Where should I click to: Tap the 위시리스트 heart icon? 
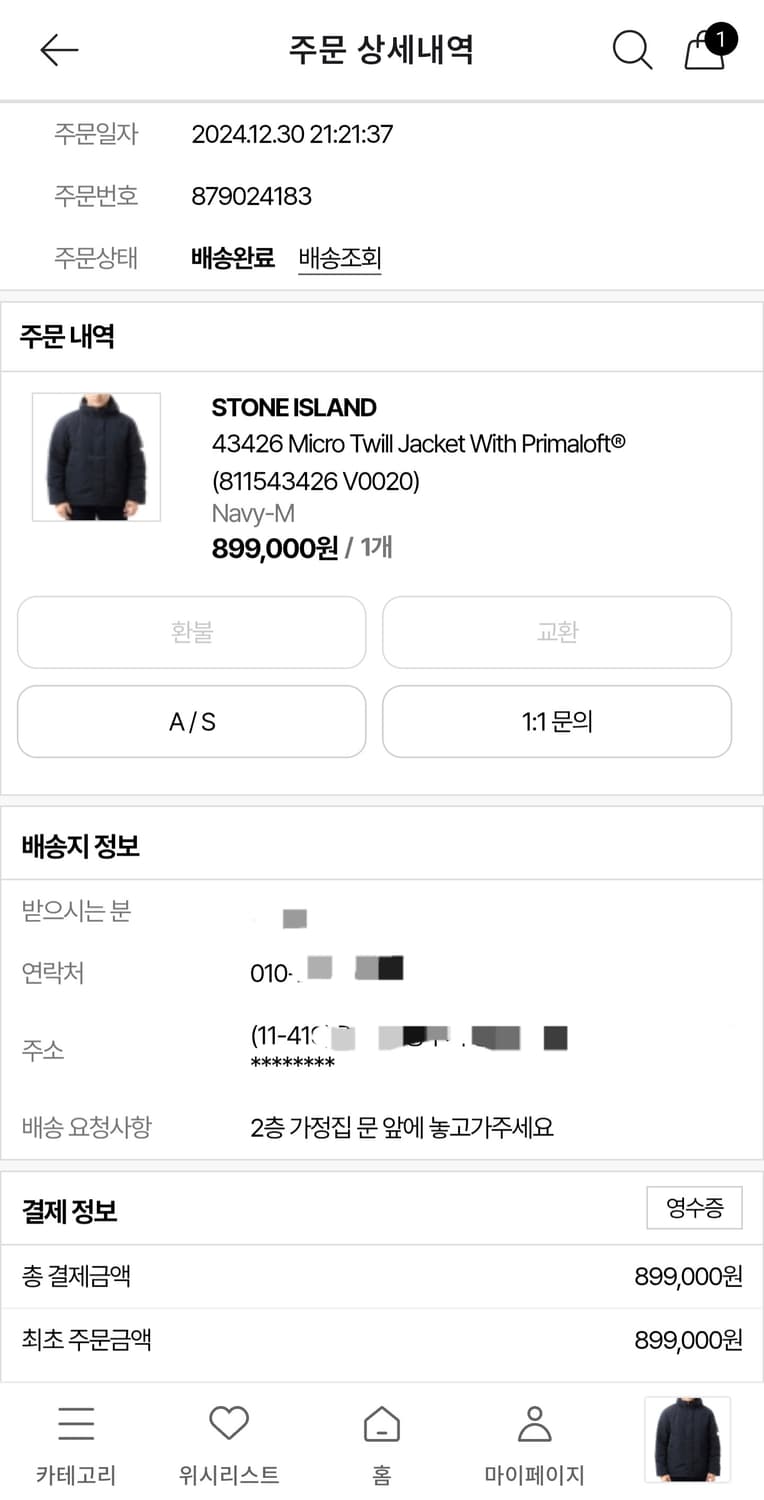(x=229, y=1421)
